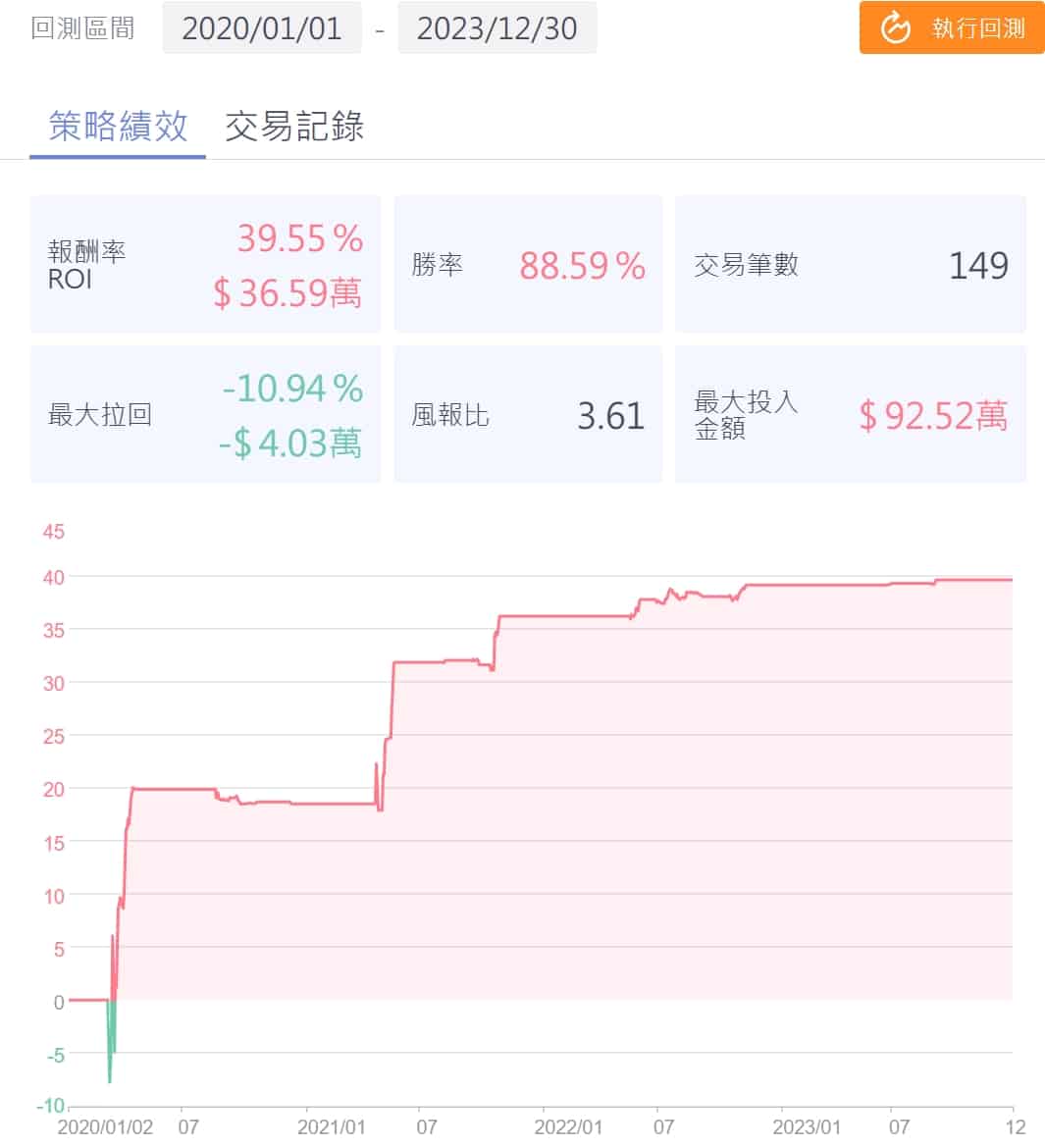Image resolution: width=1045 pixels, height=1148 pixels.
Task: Open the end date field 2023/12/30
Action: tap(496, 27)
